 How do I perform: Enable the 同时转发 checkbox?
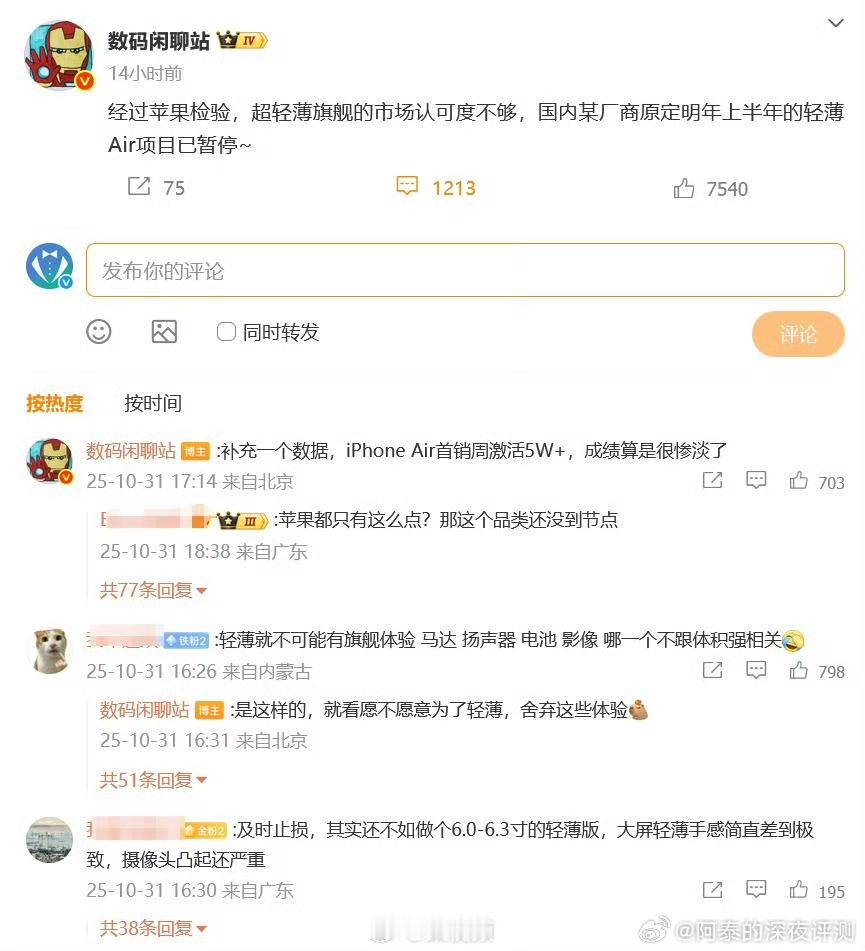coord(226,331)
